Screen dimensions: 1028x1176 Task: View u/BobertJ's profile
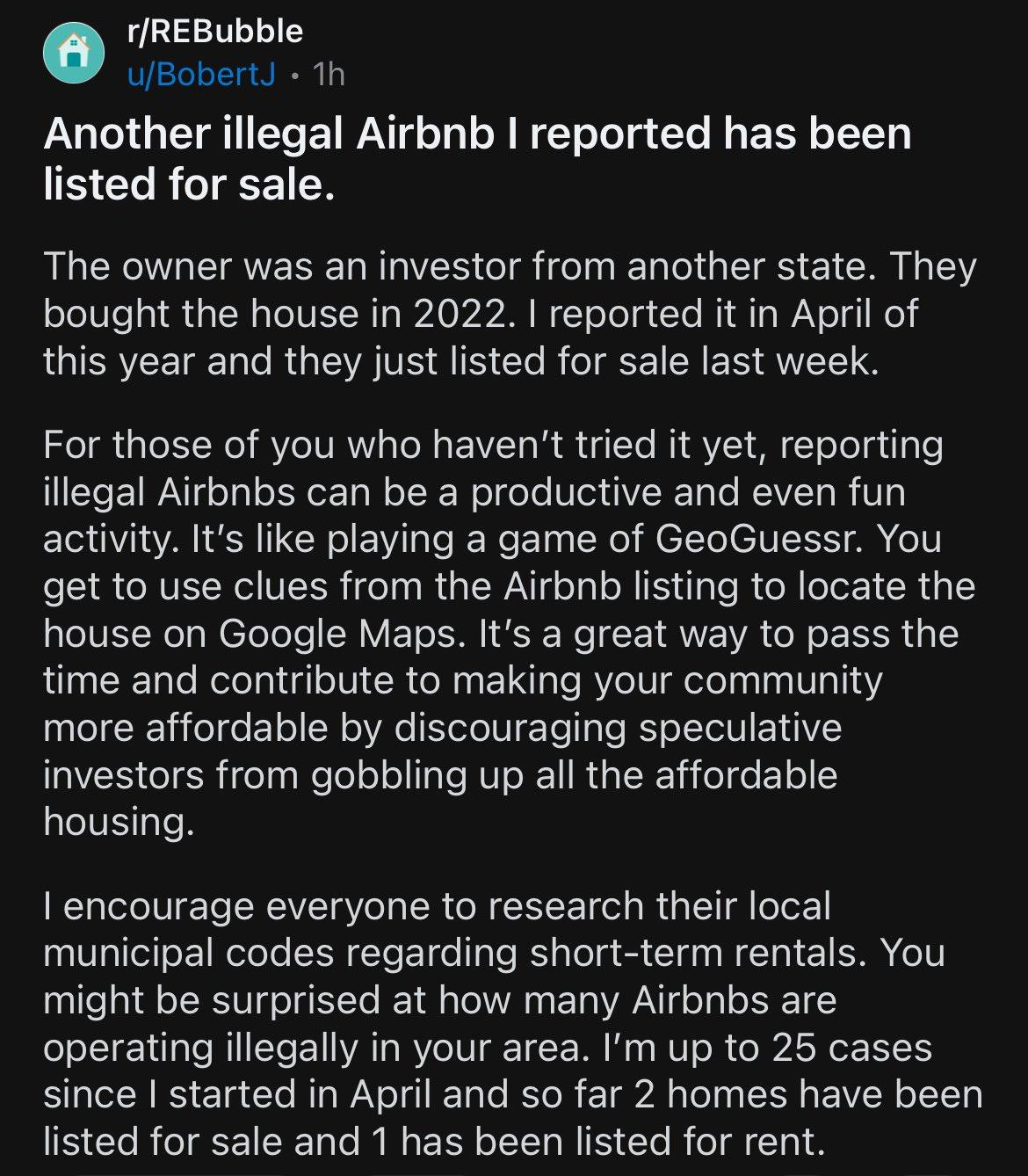201,76
